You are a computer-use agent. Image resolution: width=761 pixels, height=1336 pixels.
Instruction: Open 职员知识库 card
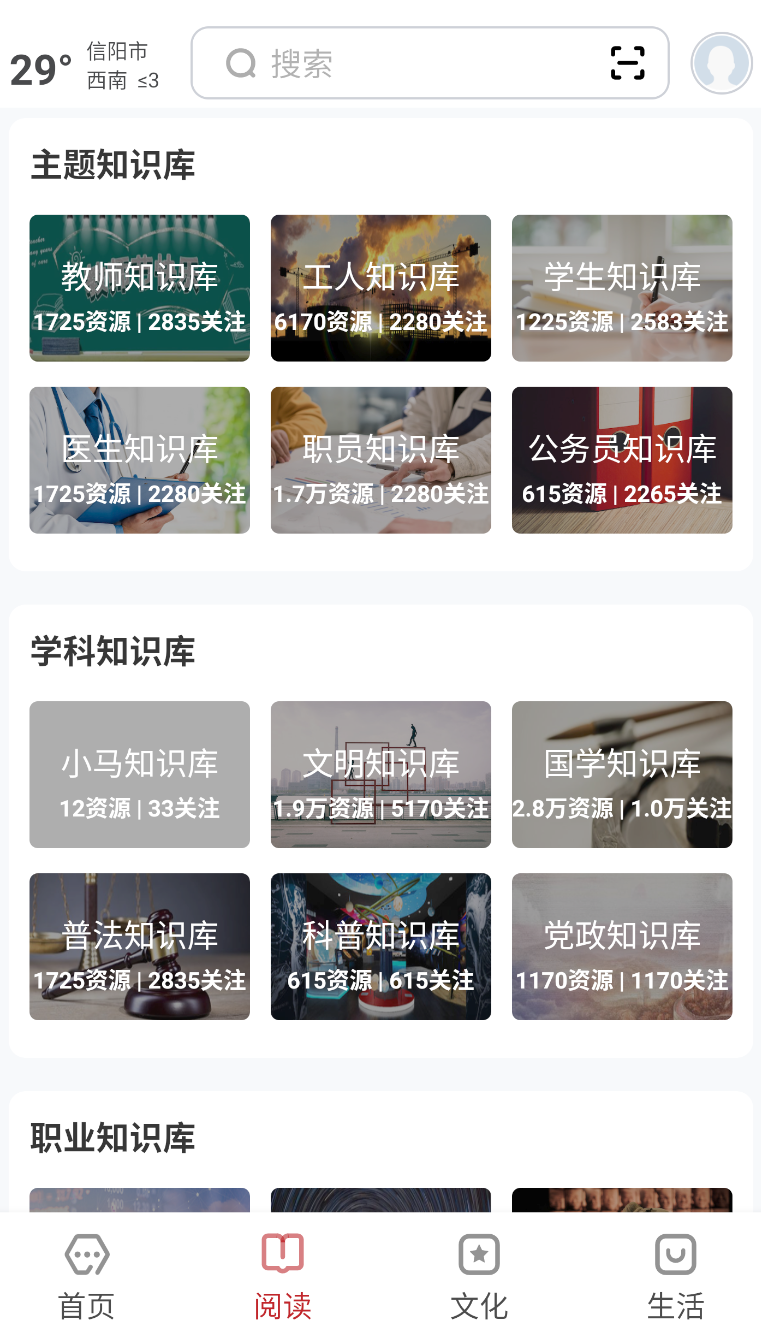tap(381, 460)
